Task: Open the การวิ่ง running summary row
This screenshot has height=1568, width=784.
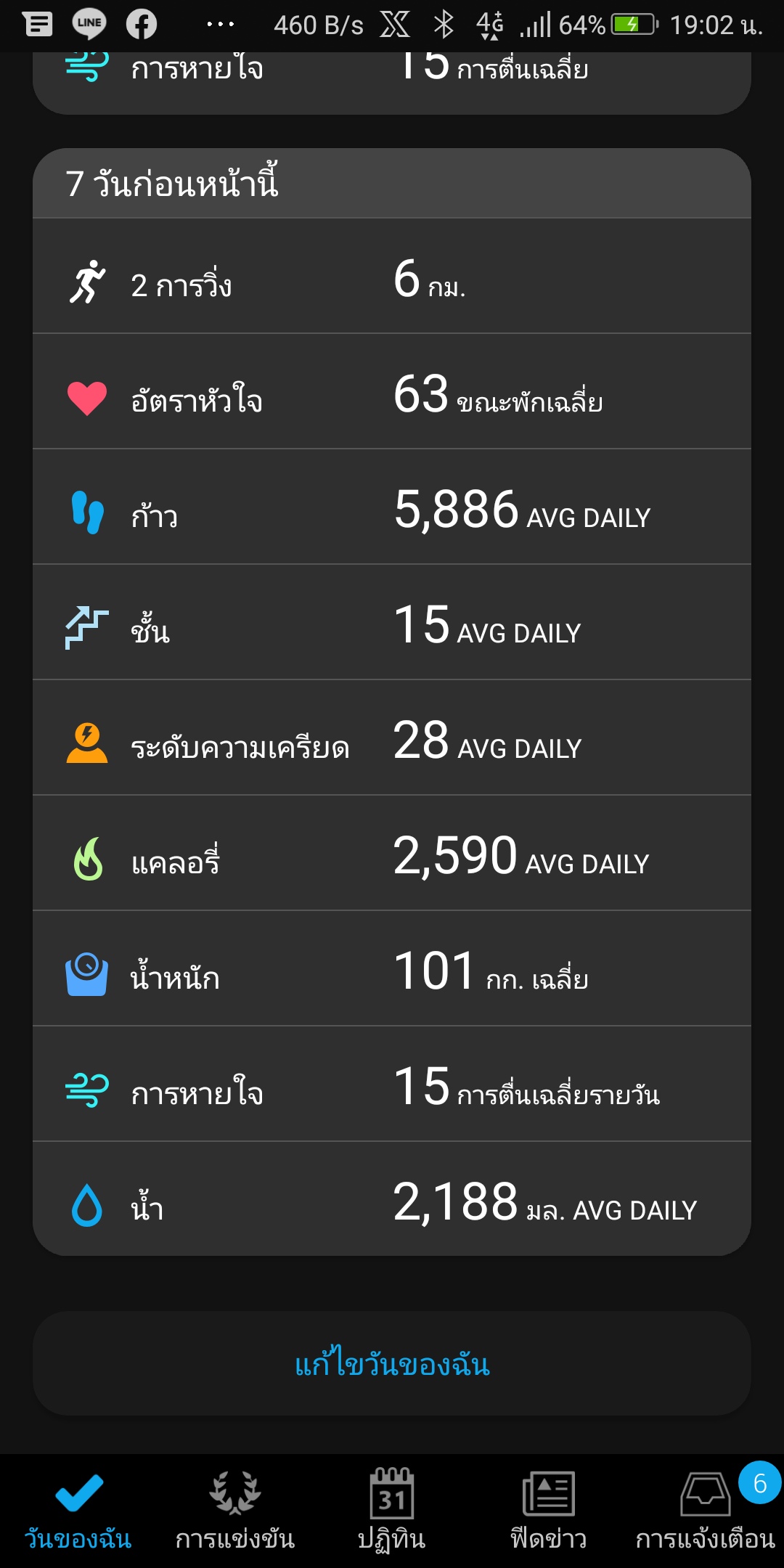Action: 392,277
